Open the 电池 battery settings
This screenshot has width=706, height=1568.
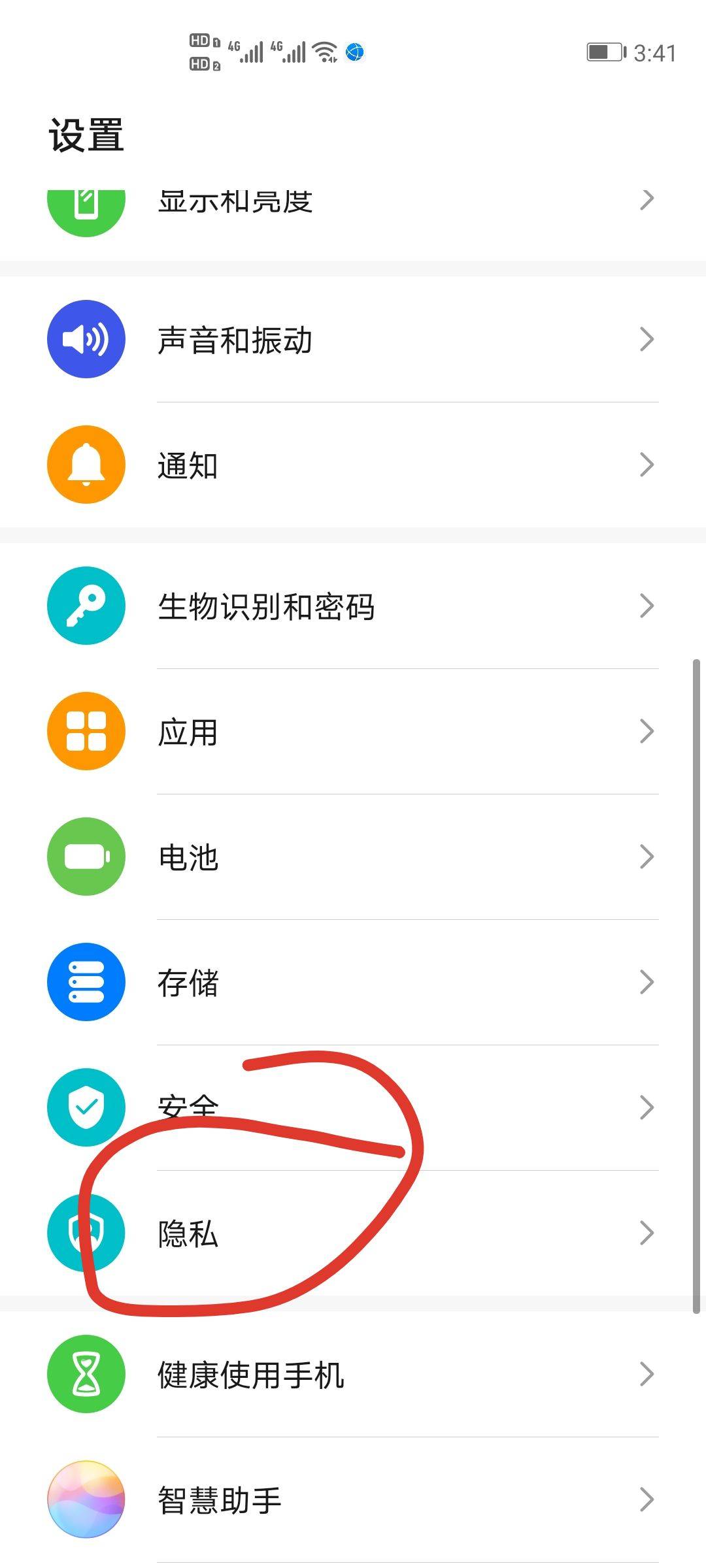click(353, 857)
